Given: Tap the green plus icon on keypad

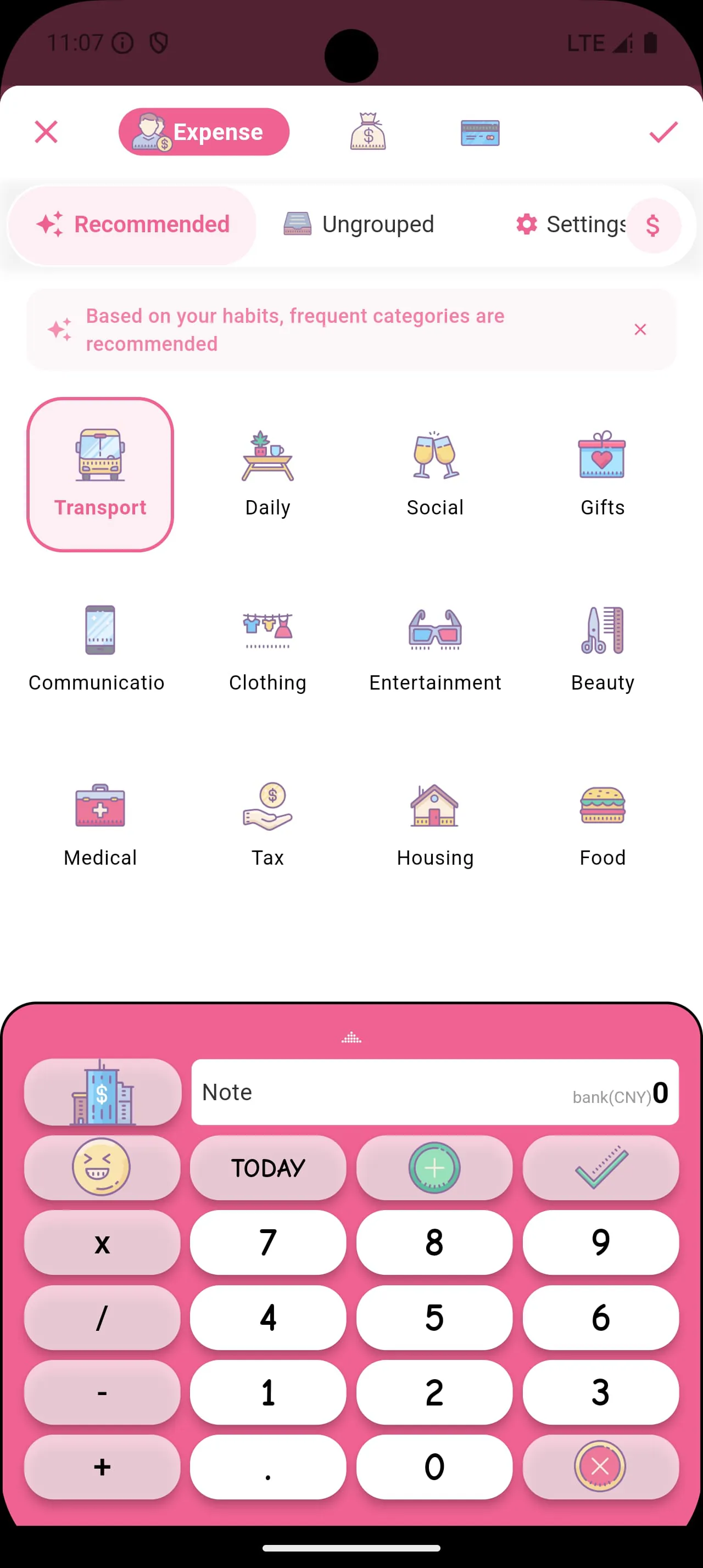Looking at the screenshot, I should (434, 1167).
